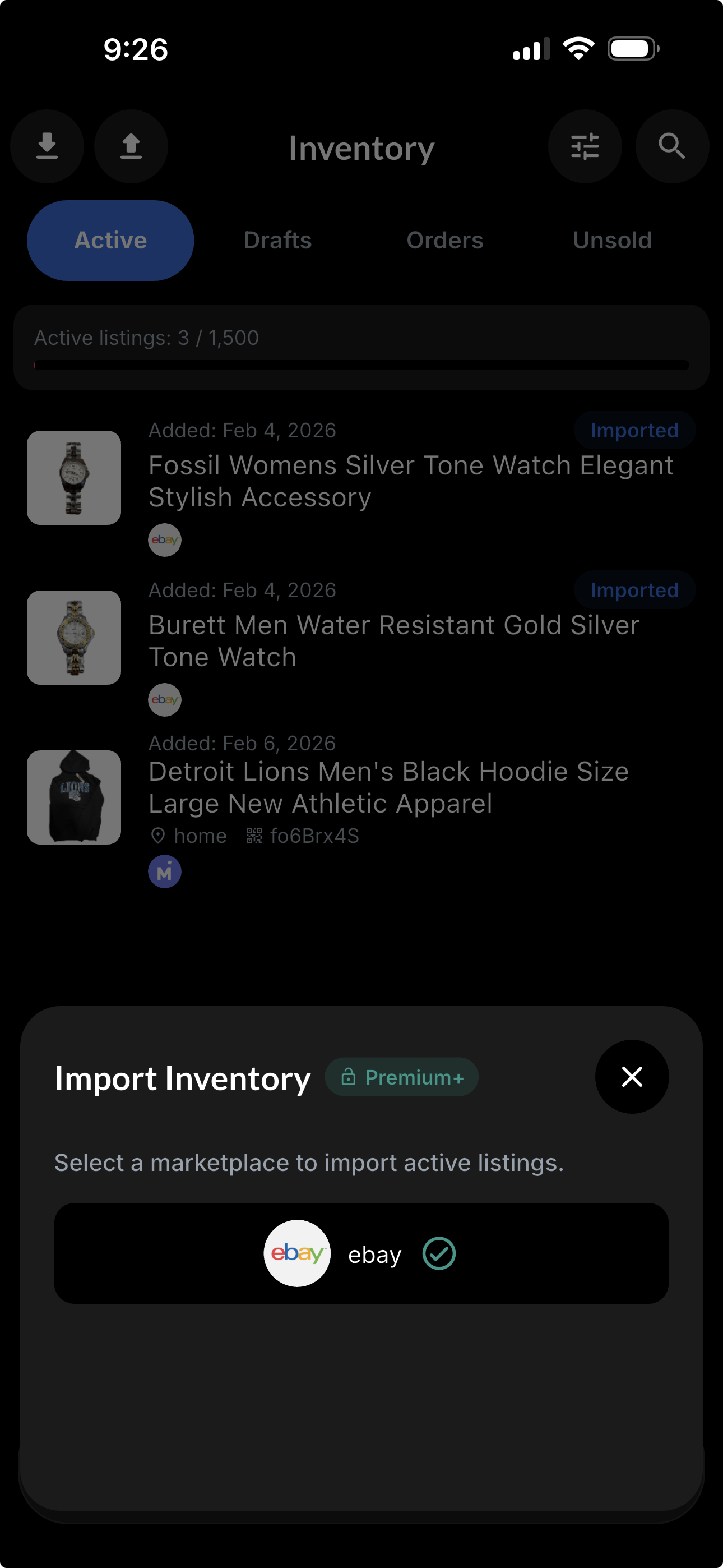
Task: Open inventory filter settings icon
Action: 585,147
